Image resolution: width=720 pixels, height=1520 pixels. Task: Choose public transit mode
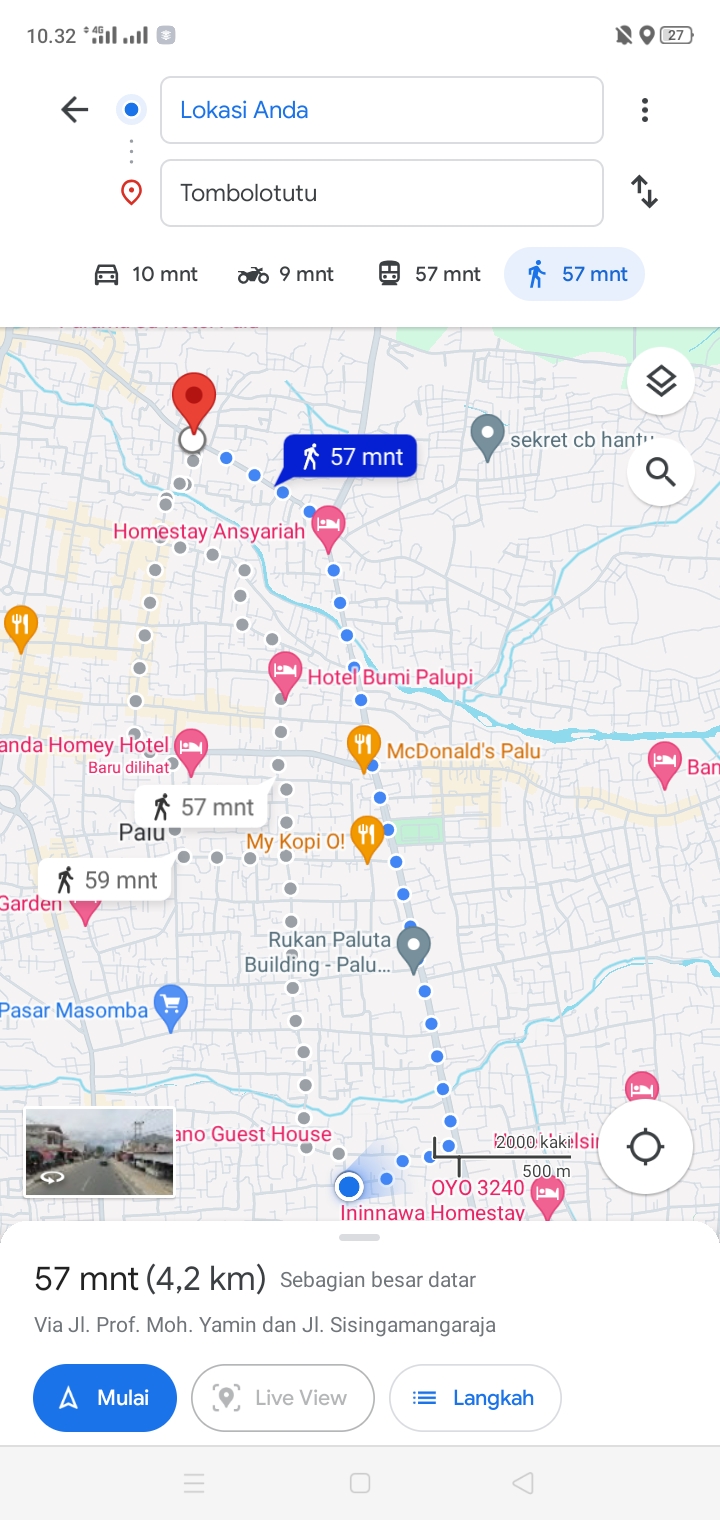[x=430, y=274]
